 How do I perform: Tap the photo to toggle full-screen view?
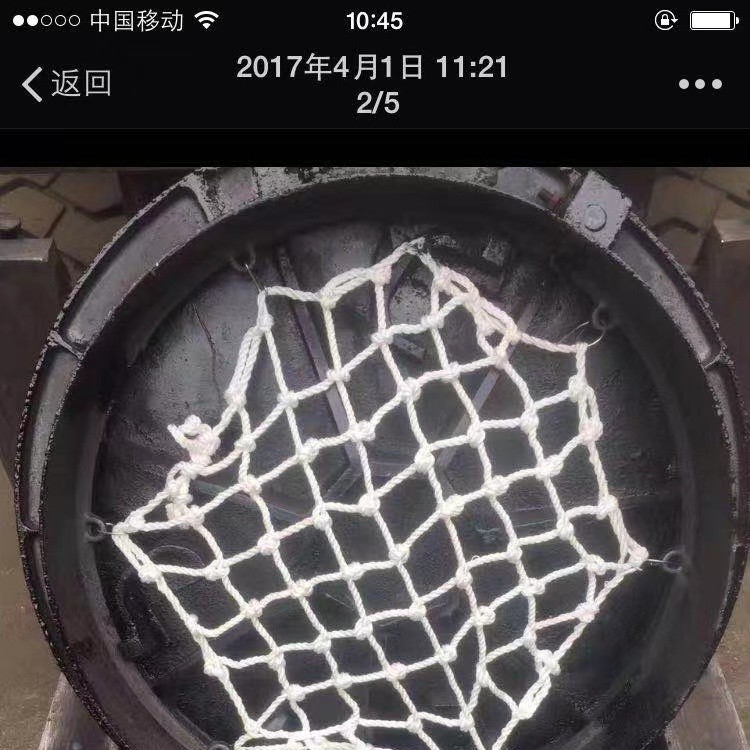point(375,460)
